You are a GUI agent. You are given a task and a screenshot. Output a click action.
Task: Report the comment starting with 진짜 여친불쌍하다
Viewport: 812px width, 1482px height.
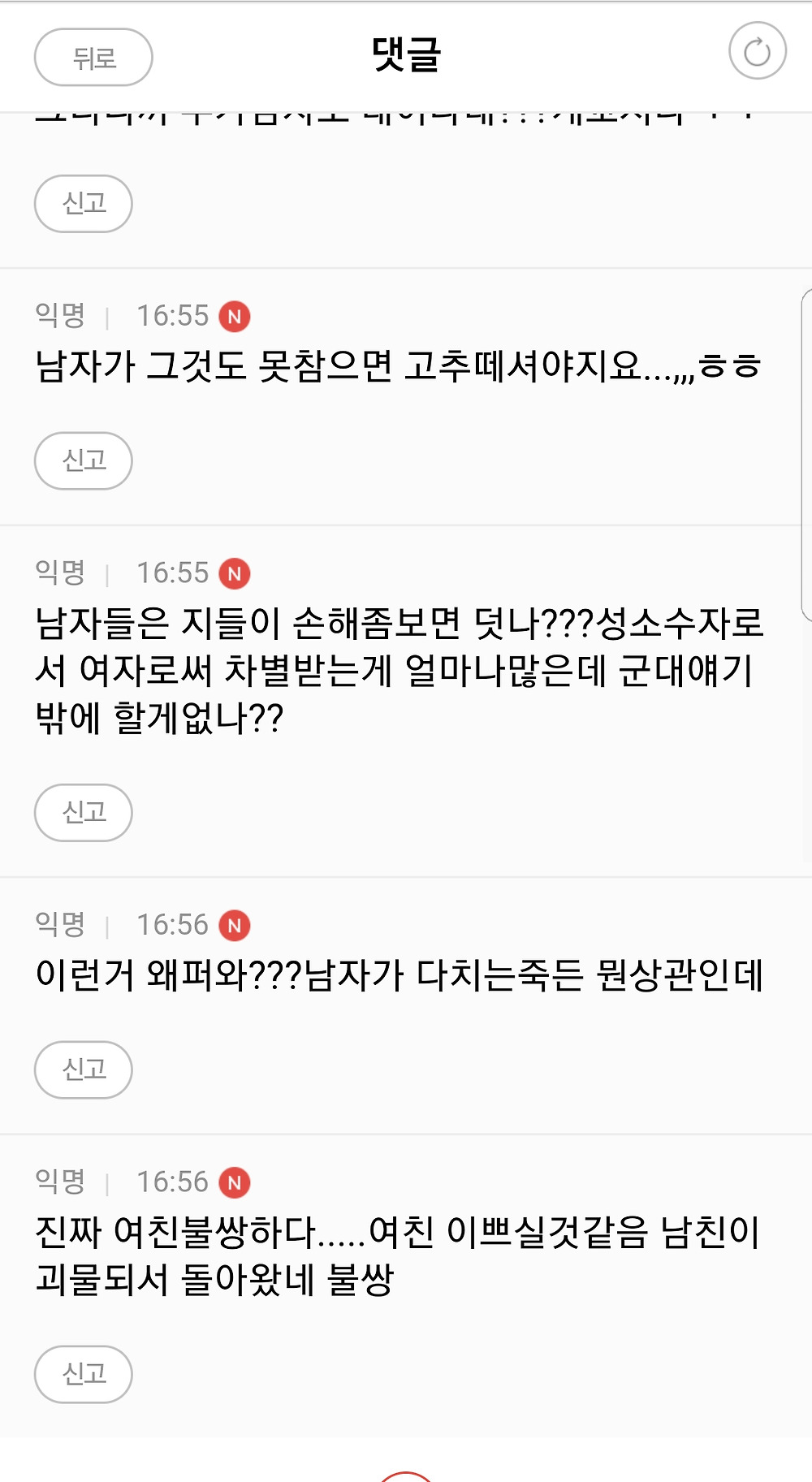point(84,1374)
